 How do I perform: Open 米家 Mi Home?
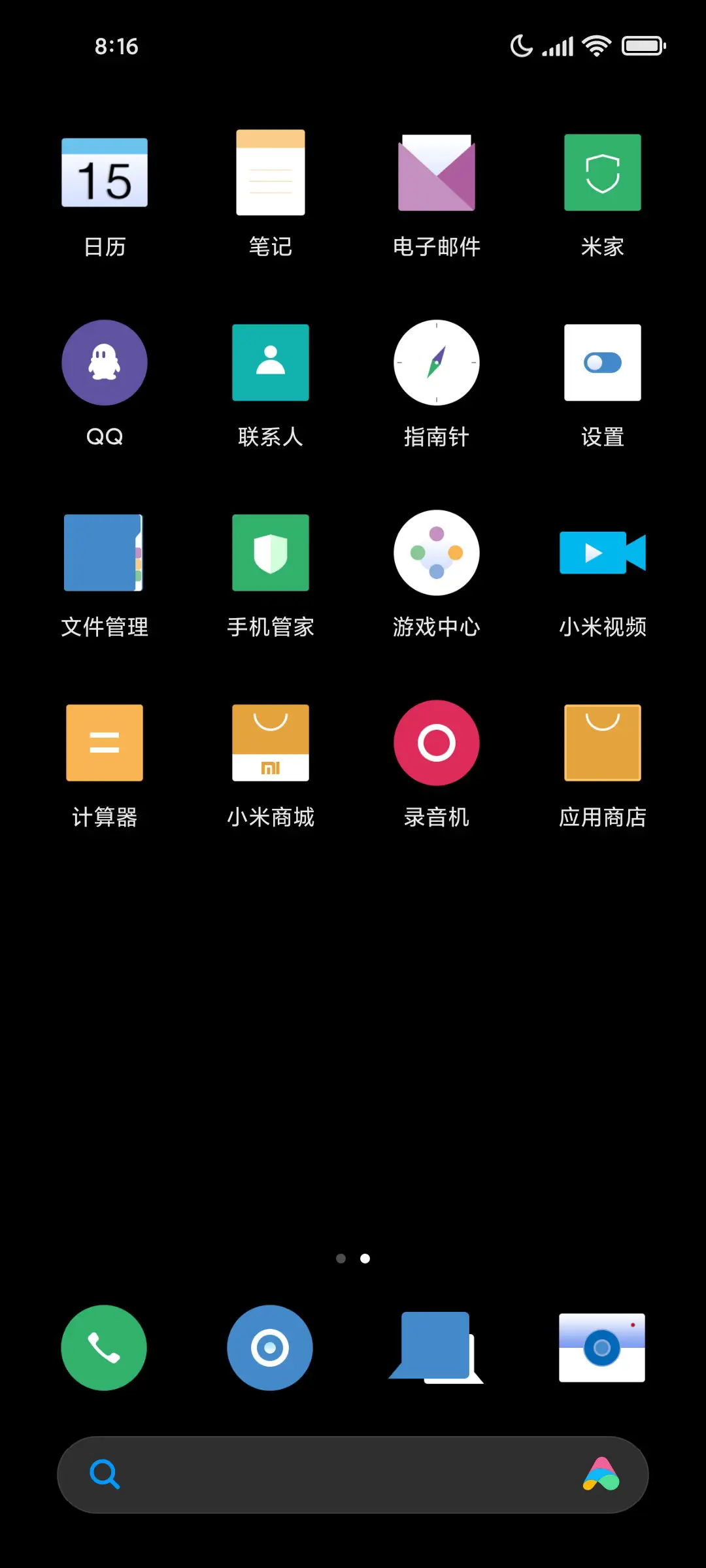coord(602,172)
